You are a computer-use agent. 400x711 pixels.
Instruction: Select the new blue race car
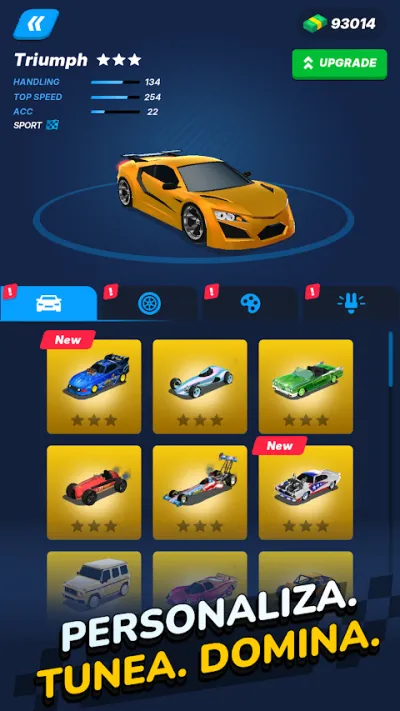point(94,386)
